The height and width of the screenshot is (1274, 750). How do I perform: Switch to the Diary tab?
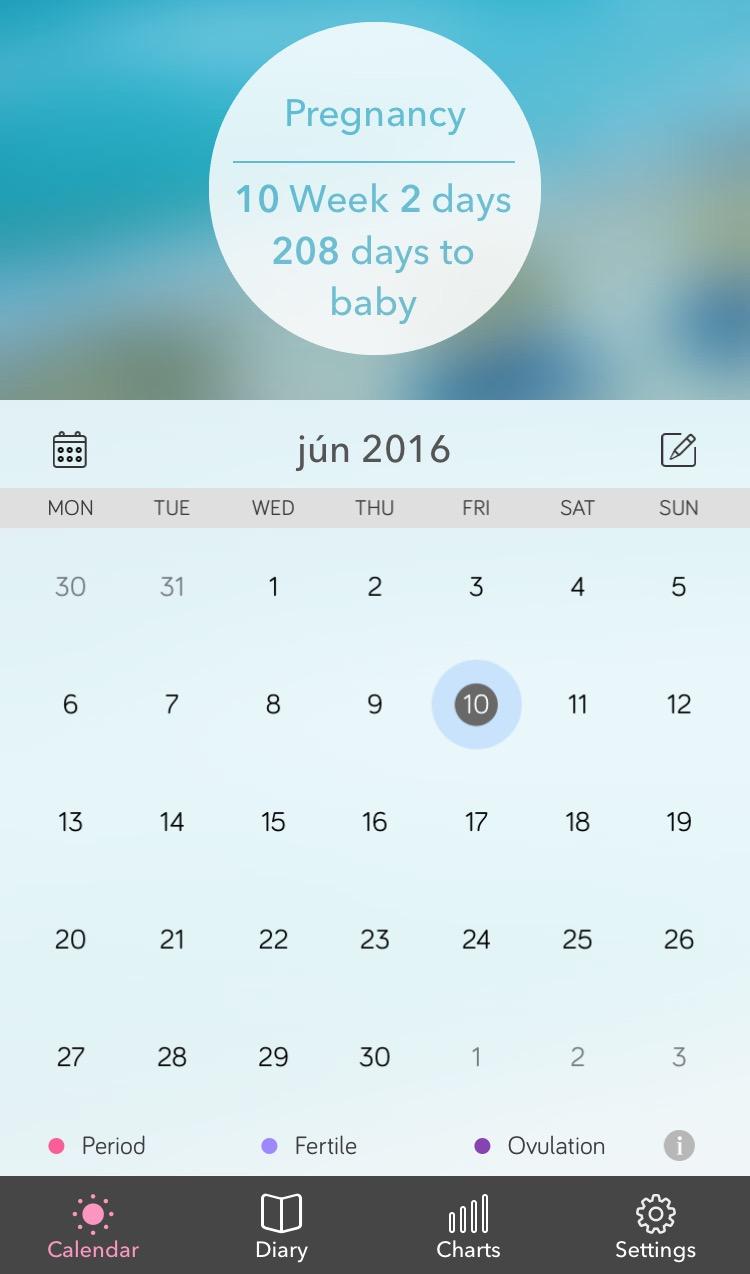tap(281, 1226)
